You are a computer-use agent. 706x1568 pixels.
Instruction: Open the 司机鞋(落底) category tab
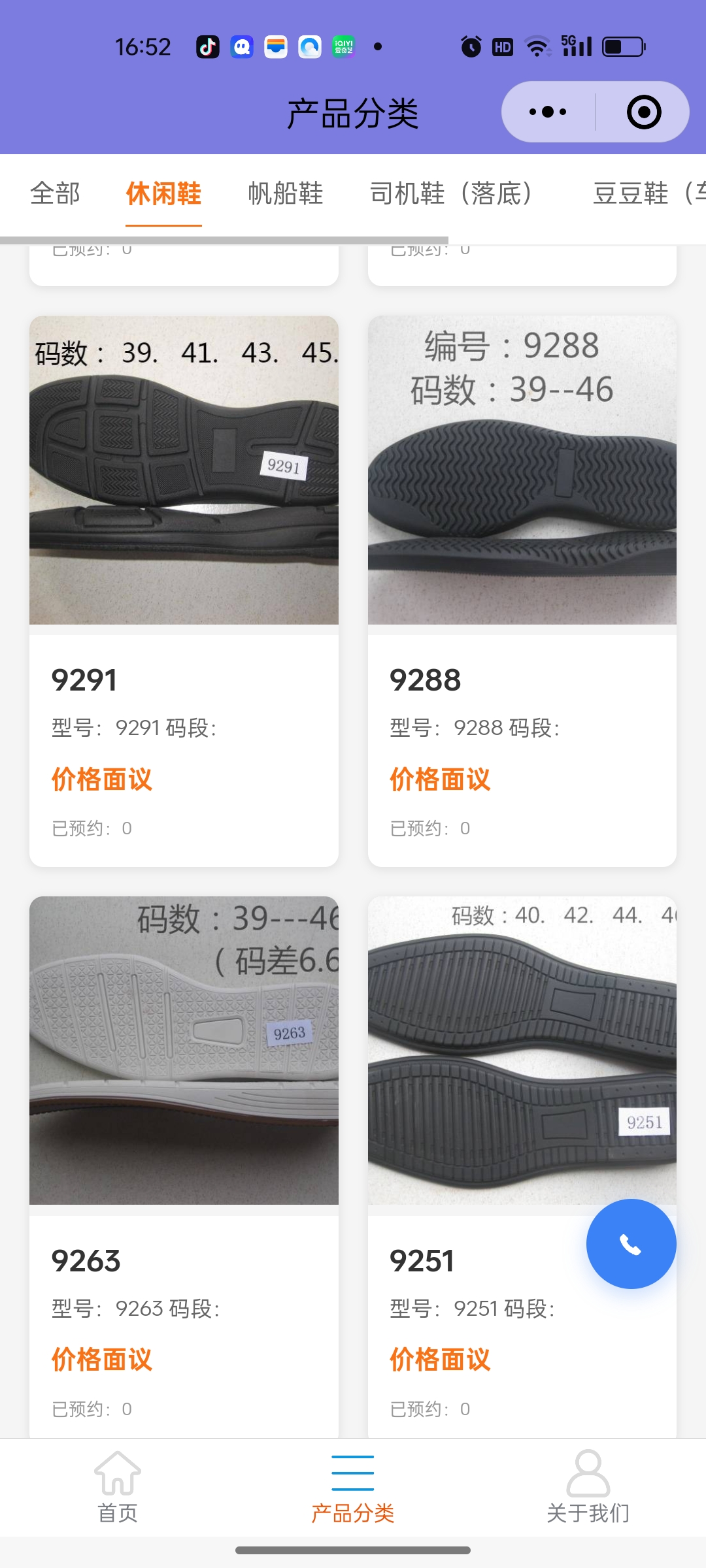[x=451, y=194]
